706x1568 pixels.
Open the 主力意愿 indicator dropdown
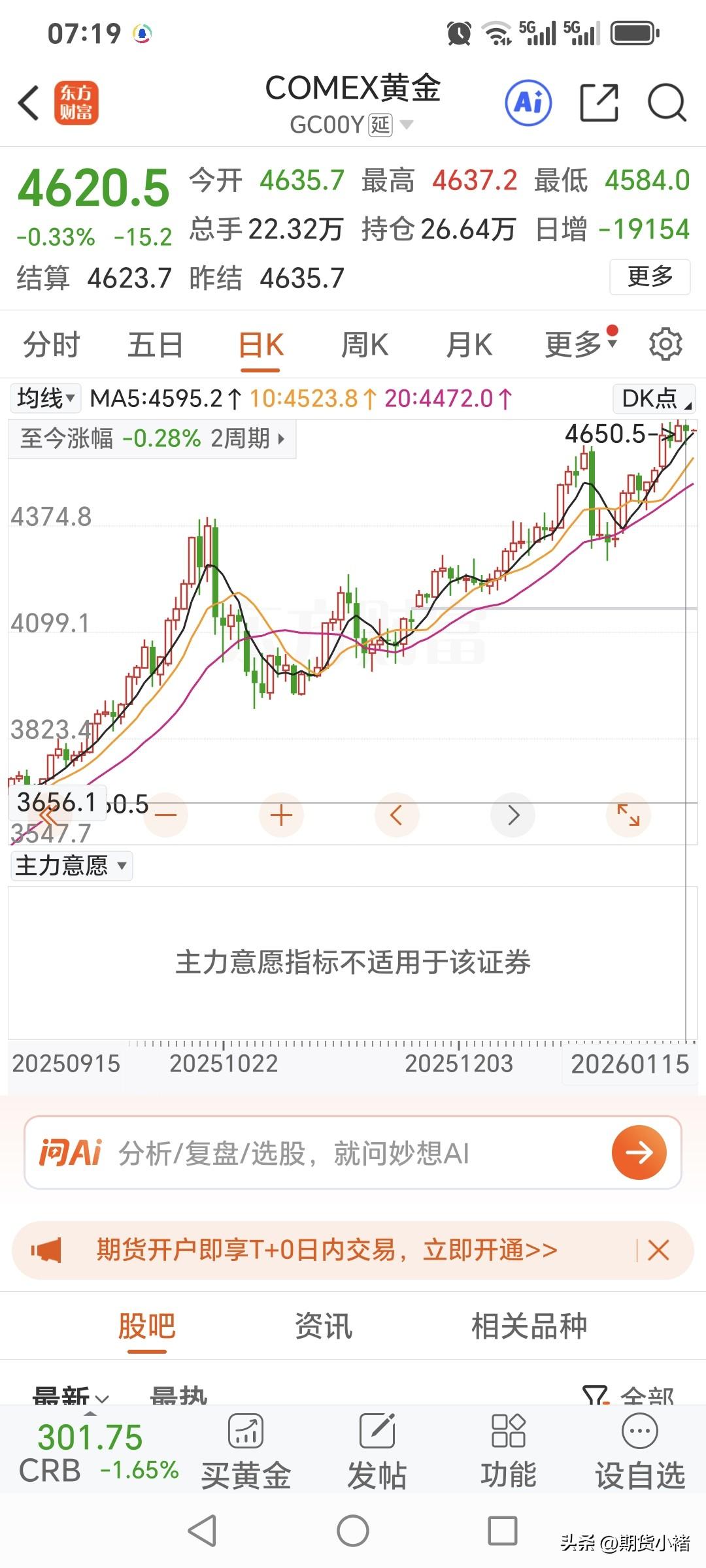71,866
